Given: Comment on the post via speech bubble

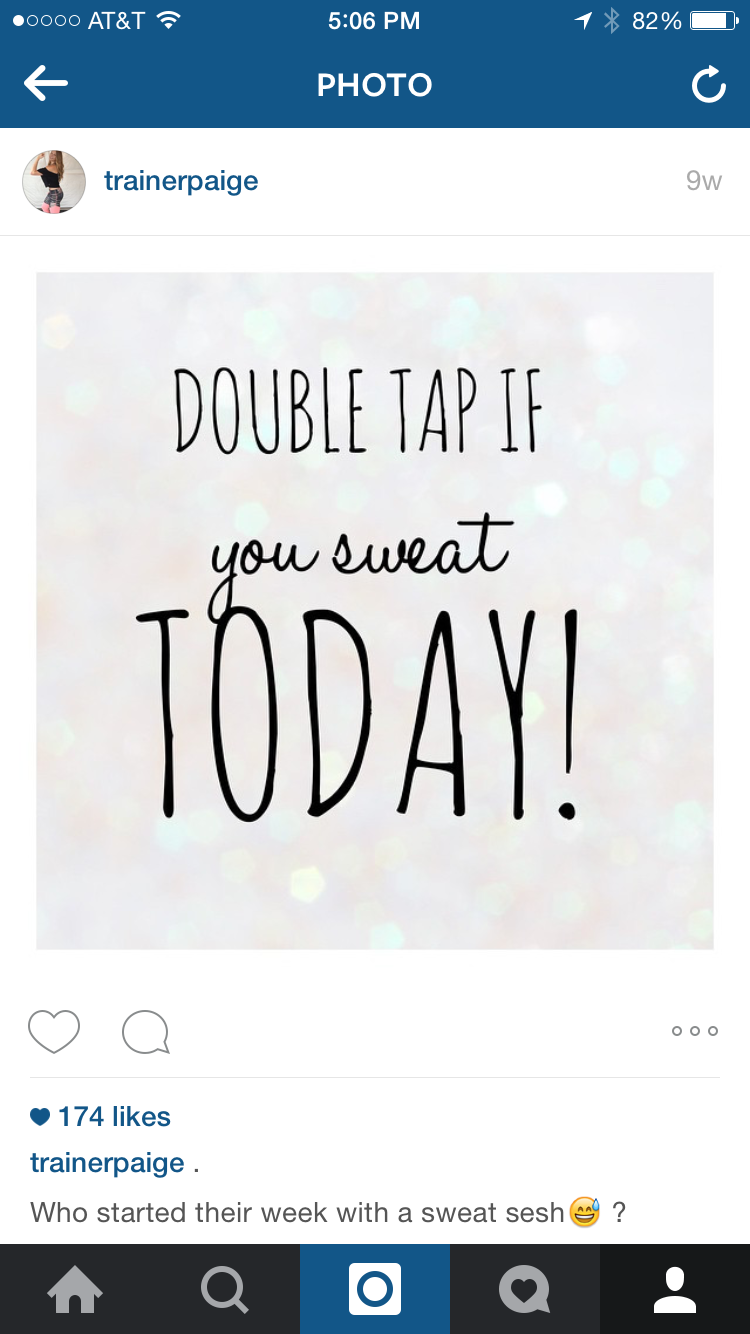Looking at the screenshot, I should coord(146,1032).
